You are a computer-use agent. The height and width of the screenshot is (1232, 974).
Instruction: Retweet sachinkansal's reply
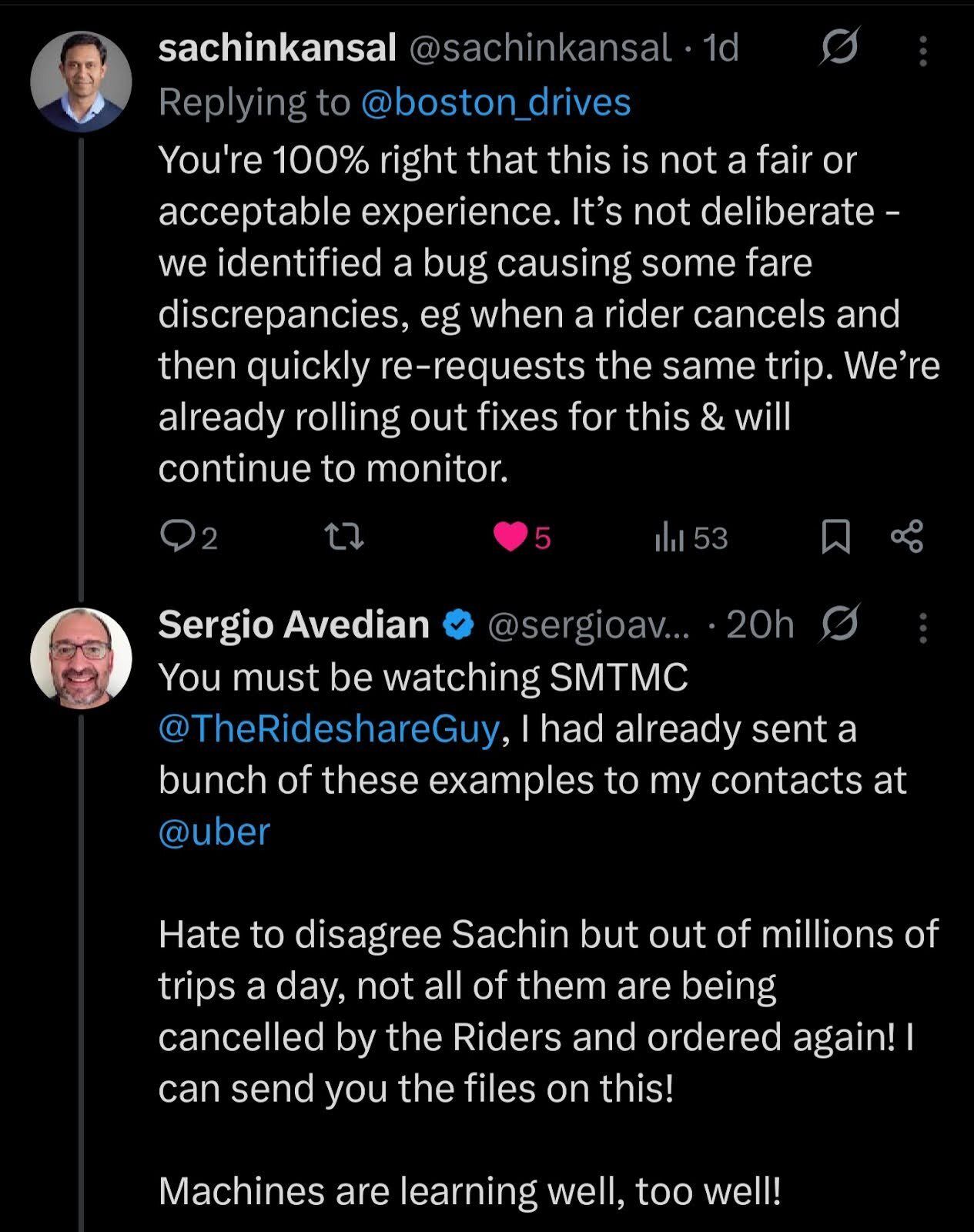(x=343, y=537)
